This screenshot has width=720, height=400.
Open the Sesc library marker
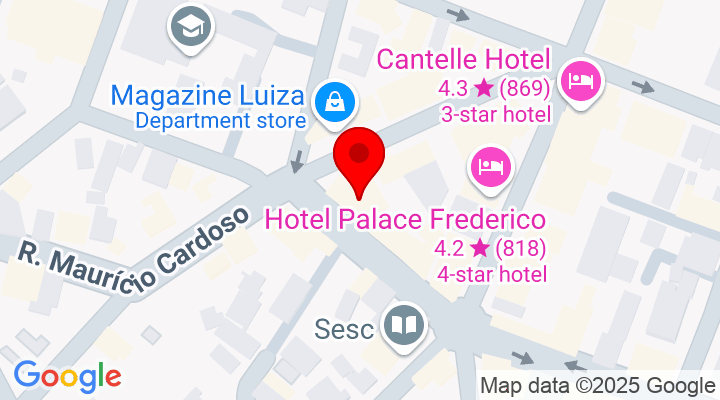(406, 325)
